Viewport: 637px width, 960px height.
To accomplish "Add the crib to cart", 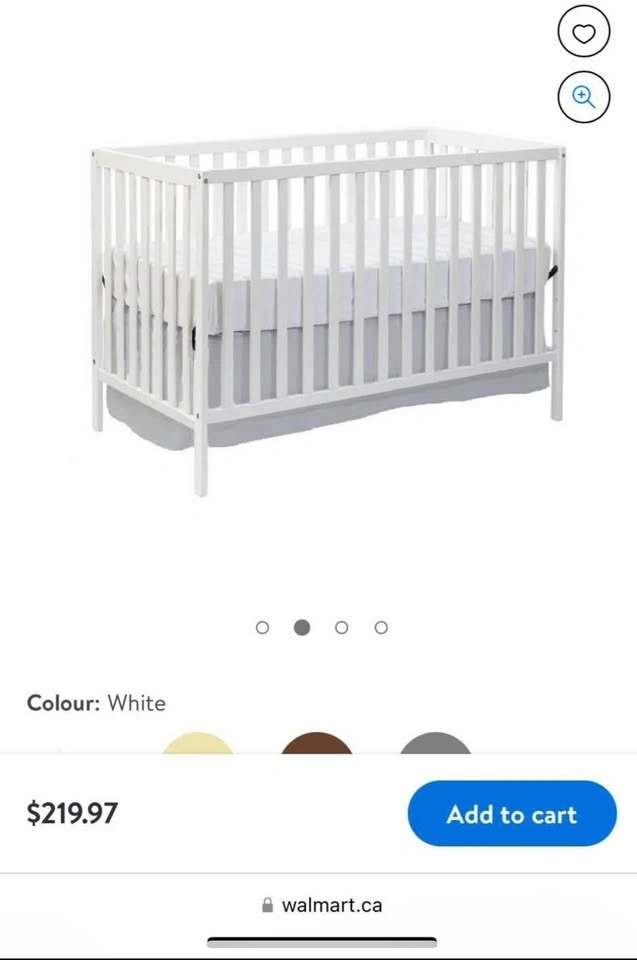I will tap(512, 814).
